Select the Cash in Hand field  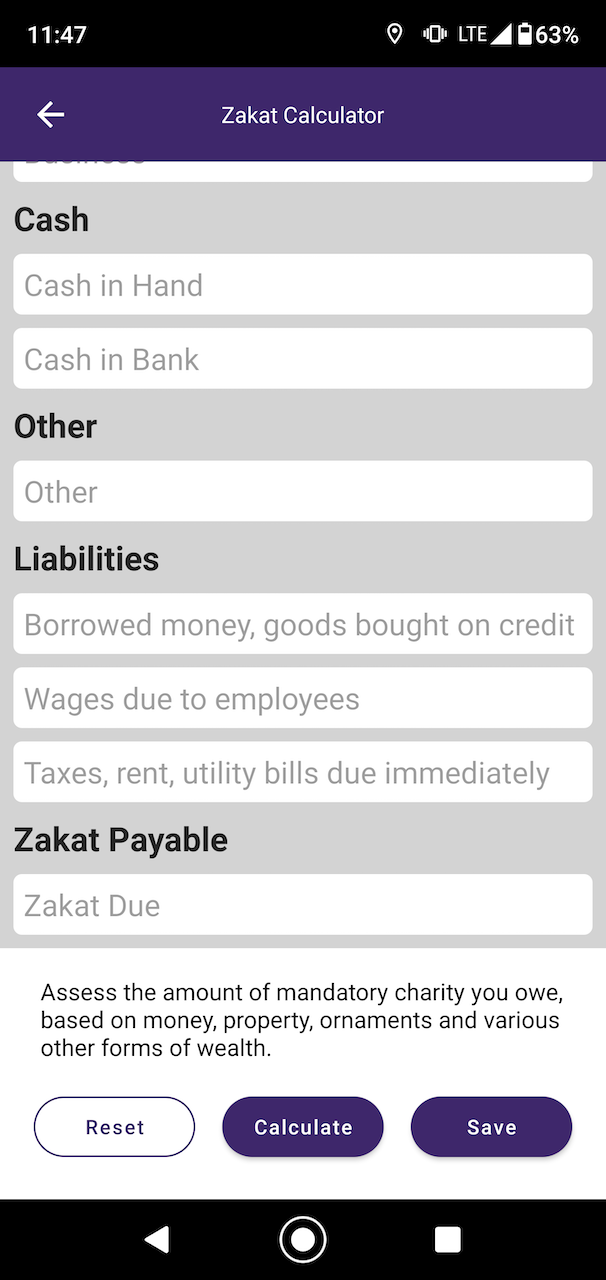click(x=302, y=285)
